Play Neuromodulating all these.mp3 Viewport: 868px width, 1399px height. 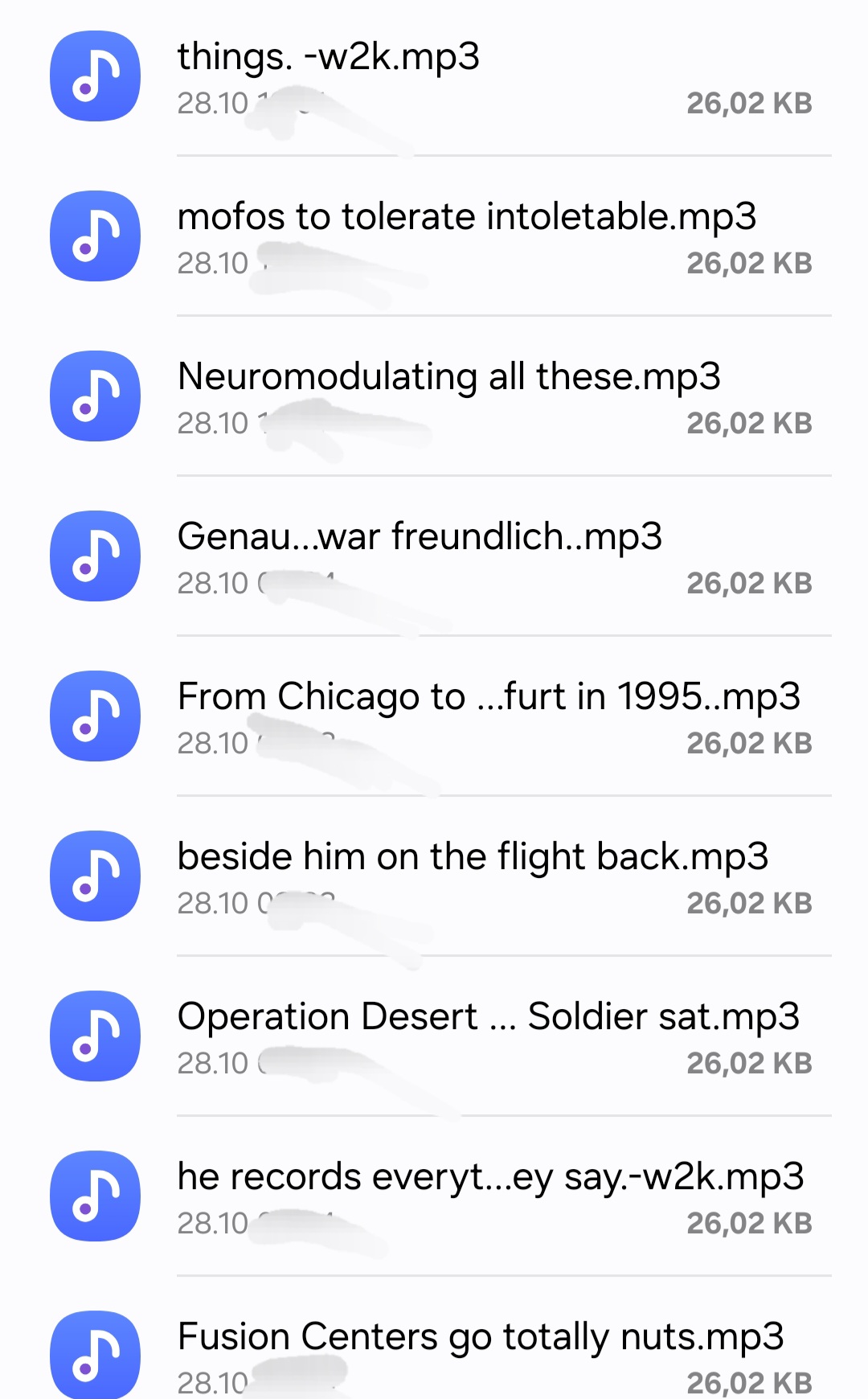(448, 378)
